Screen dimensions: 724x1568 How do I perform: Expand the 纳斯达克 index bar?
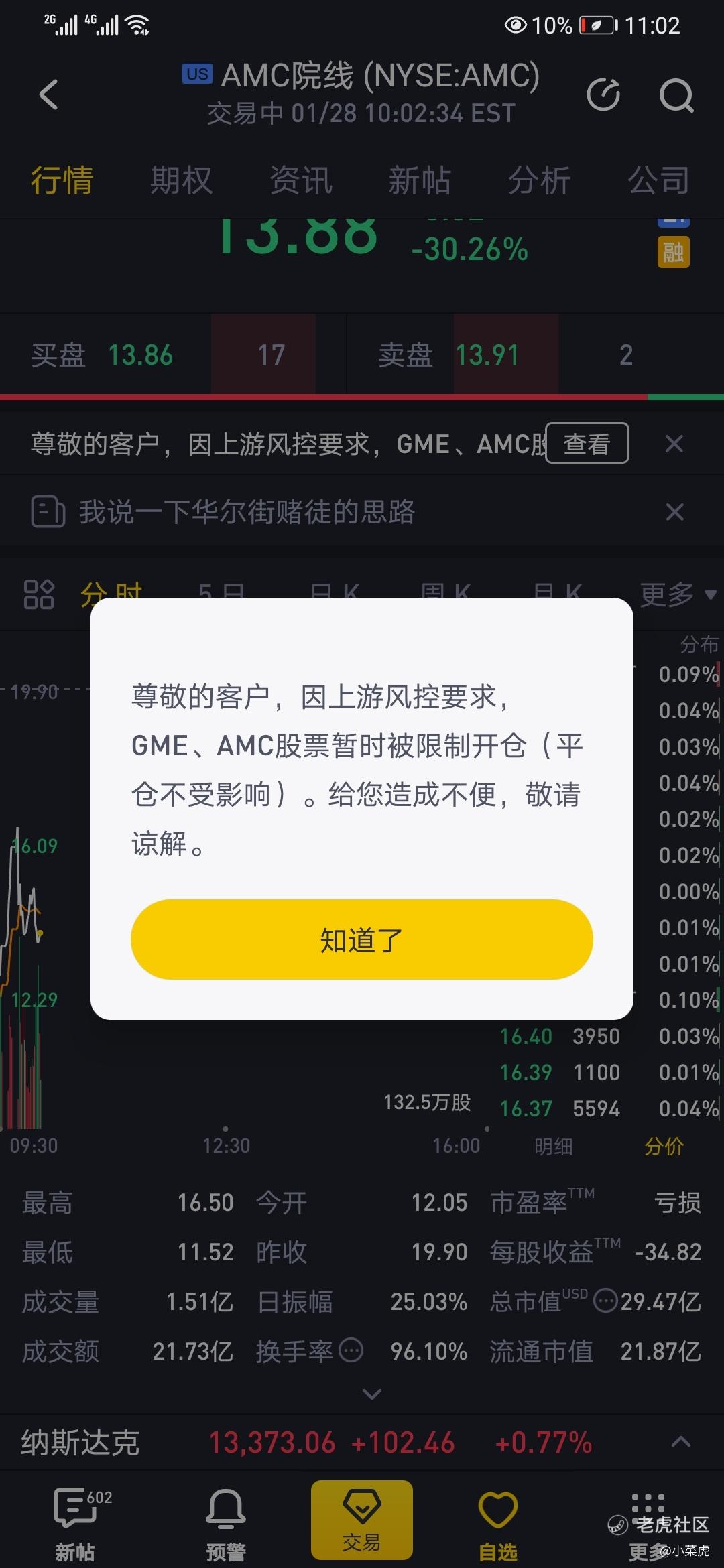681,1442
